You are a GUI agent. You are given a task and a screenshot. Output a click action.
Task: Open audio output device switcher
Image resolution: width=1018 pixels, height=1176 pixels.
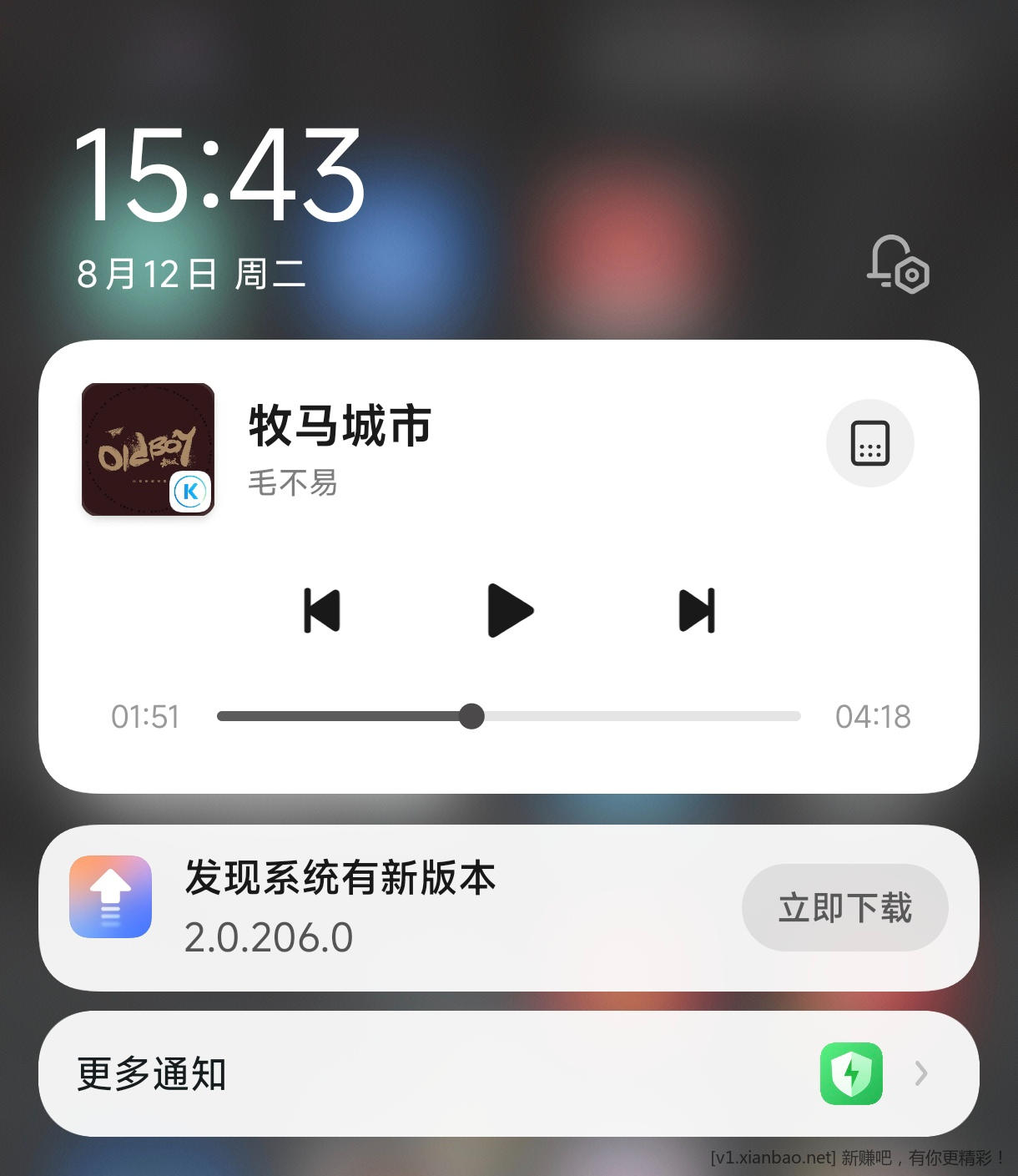pos(869,443)
